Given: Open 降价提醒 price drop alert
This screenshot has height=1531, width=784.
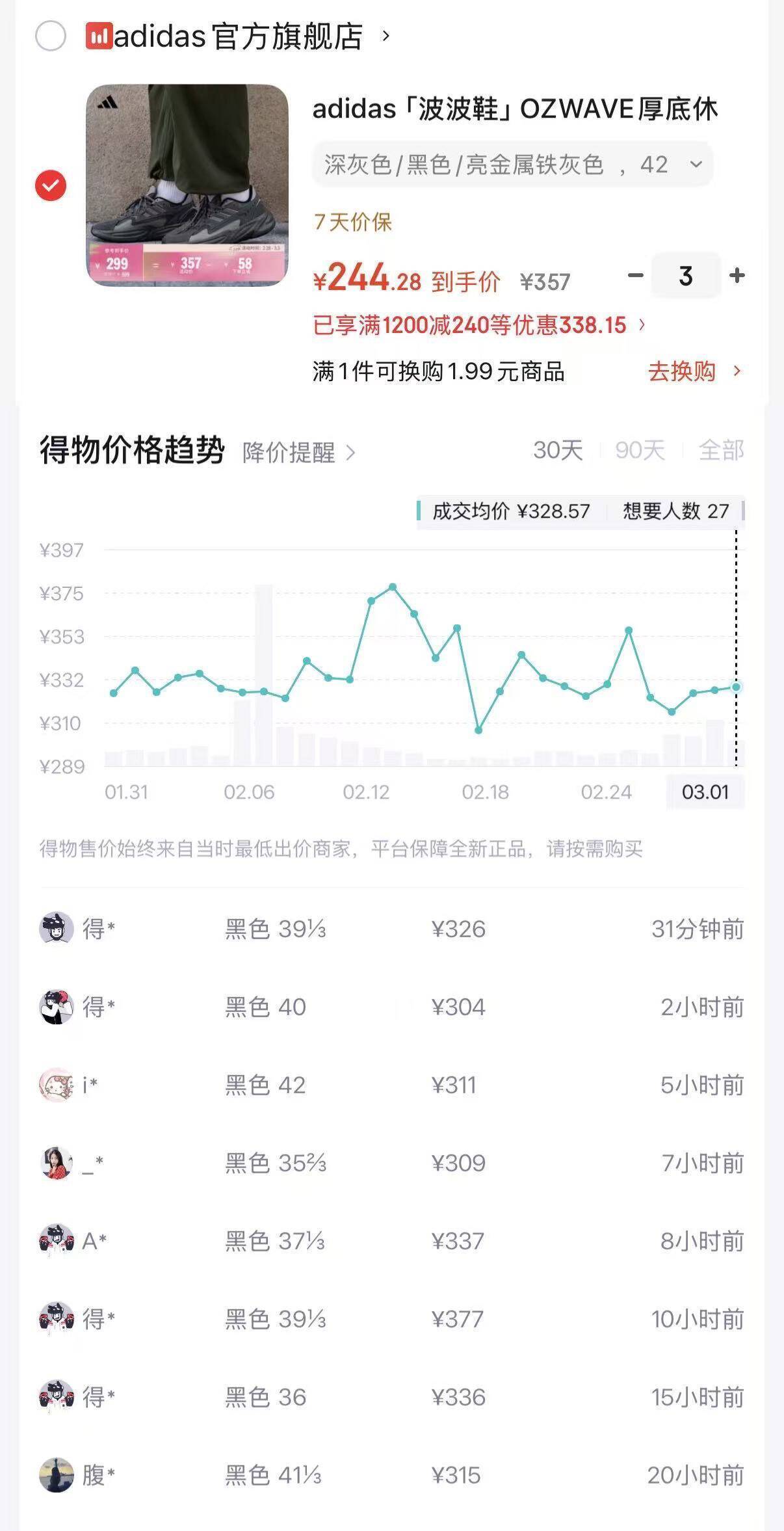Looking at the screenshot, I should click(x=298, y=452).
